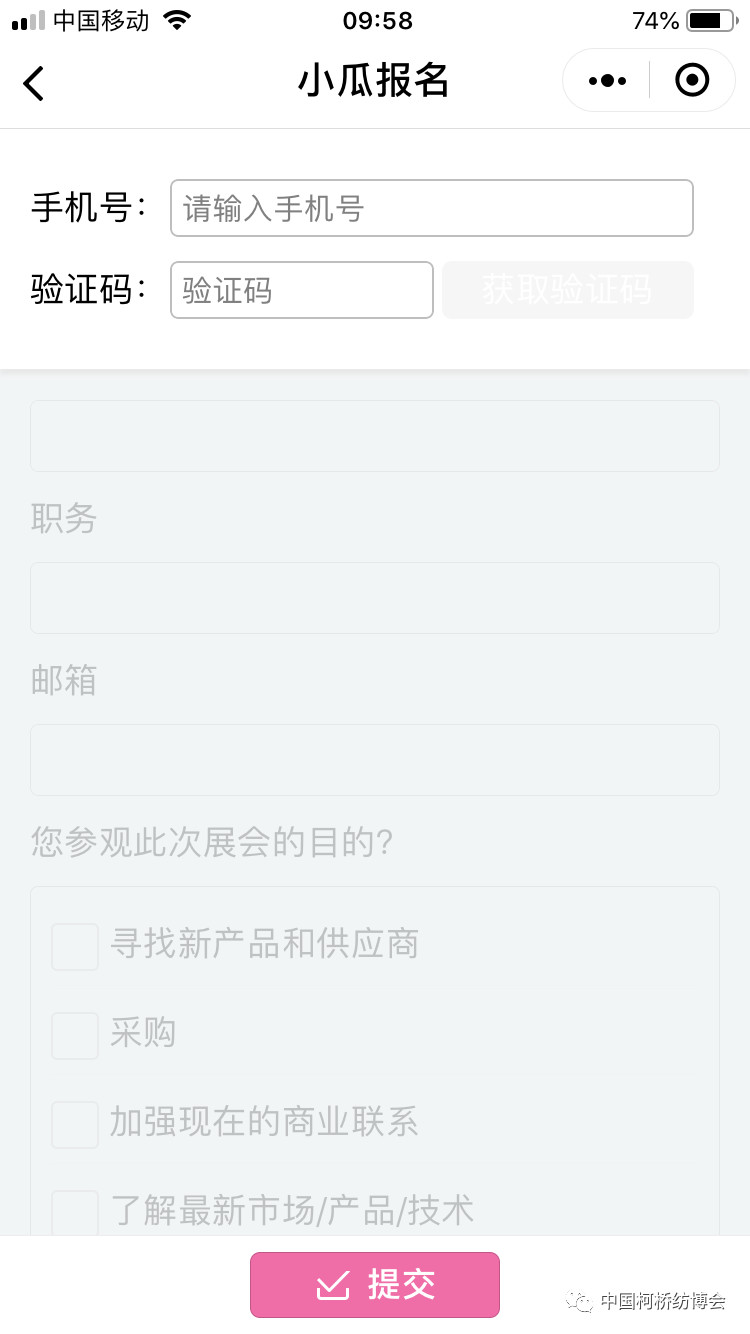Open the mini program more-options menu
The height and width of the screenshot is (1334, 750).
click(607, 81)
